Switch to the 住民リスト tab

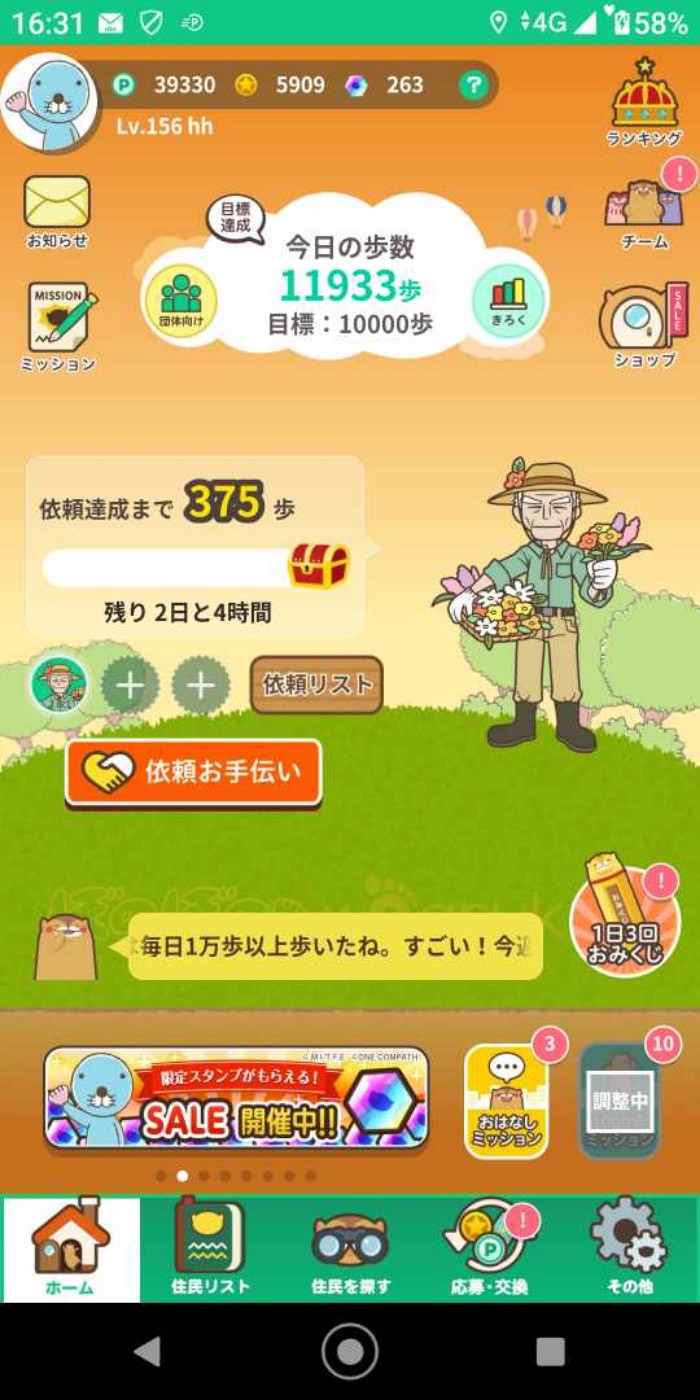(x=209, y=1250)
